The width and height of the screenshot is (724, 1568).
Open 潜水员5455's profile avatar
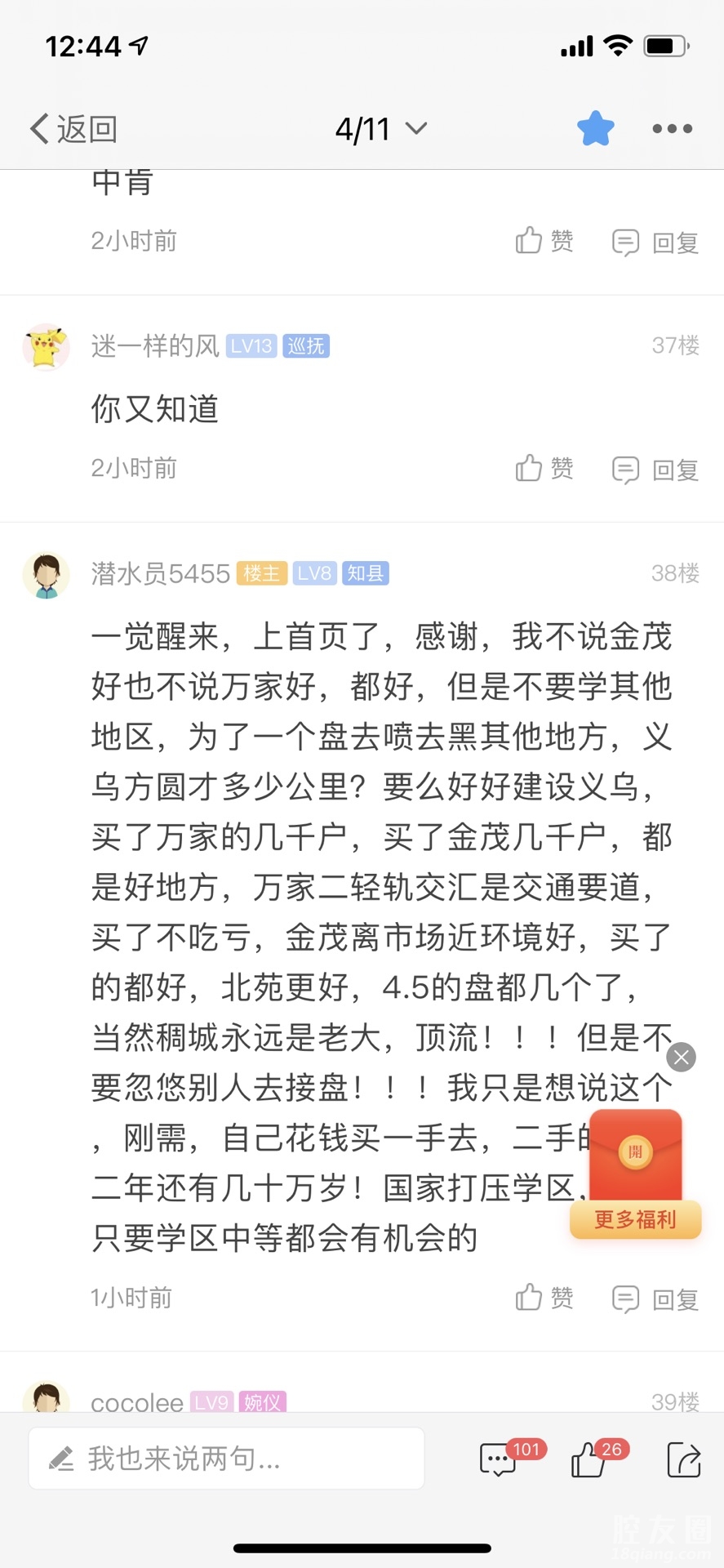click(46, 574)
